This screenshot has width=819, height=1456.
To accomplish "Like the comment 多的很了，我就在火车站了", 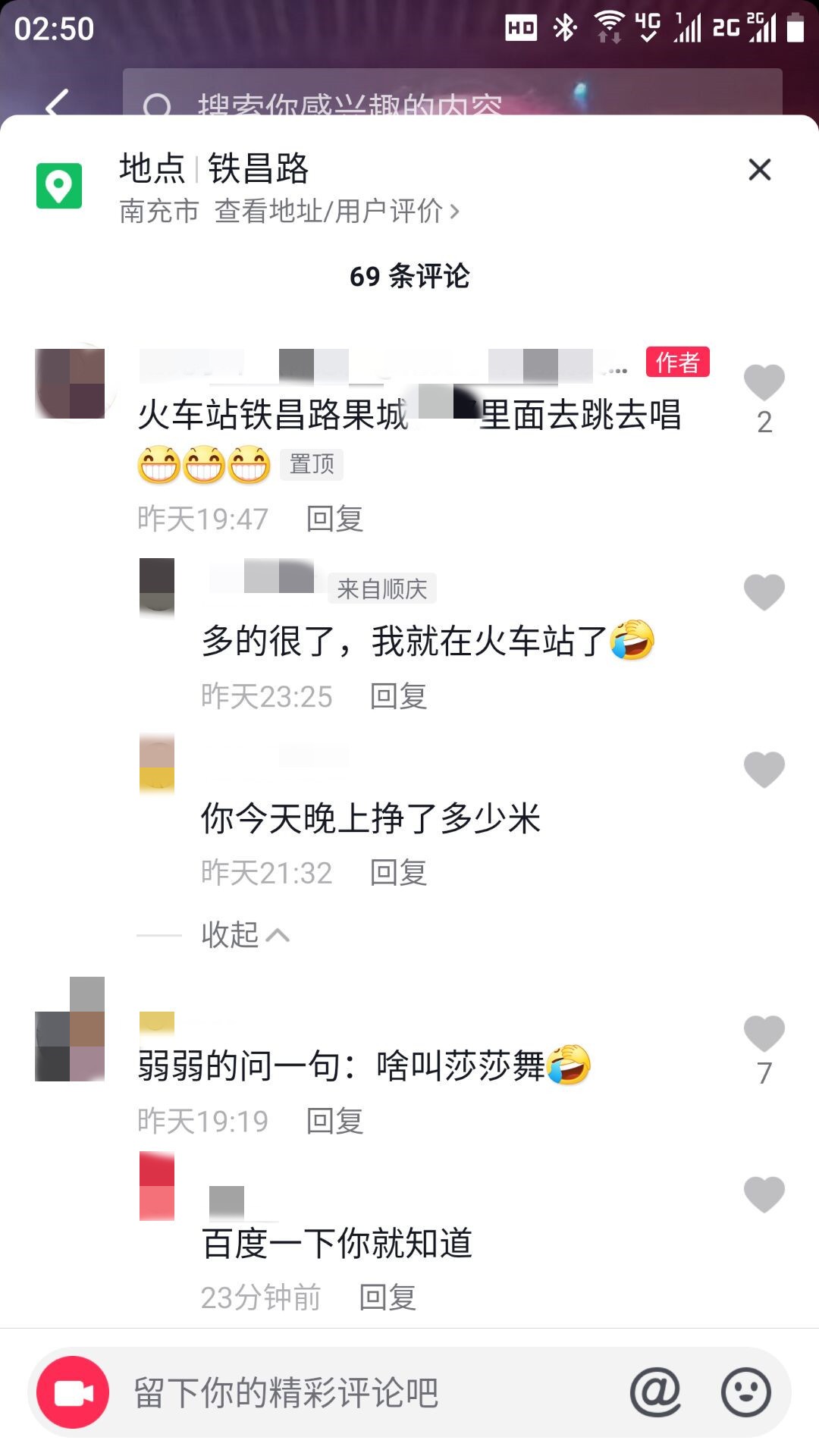I will point(764,592).
